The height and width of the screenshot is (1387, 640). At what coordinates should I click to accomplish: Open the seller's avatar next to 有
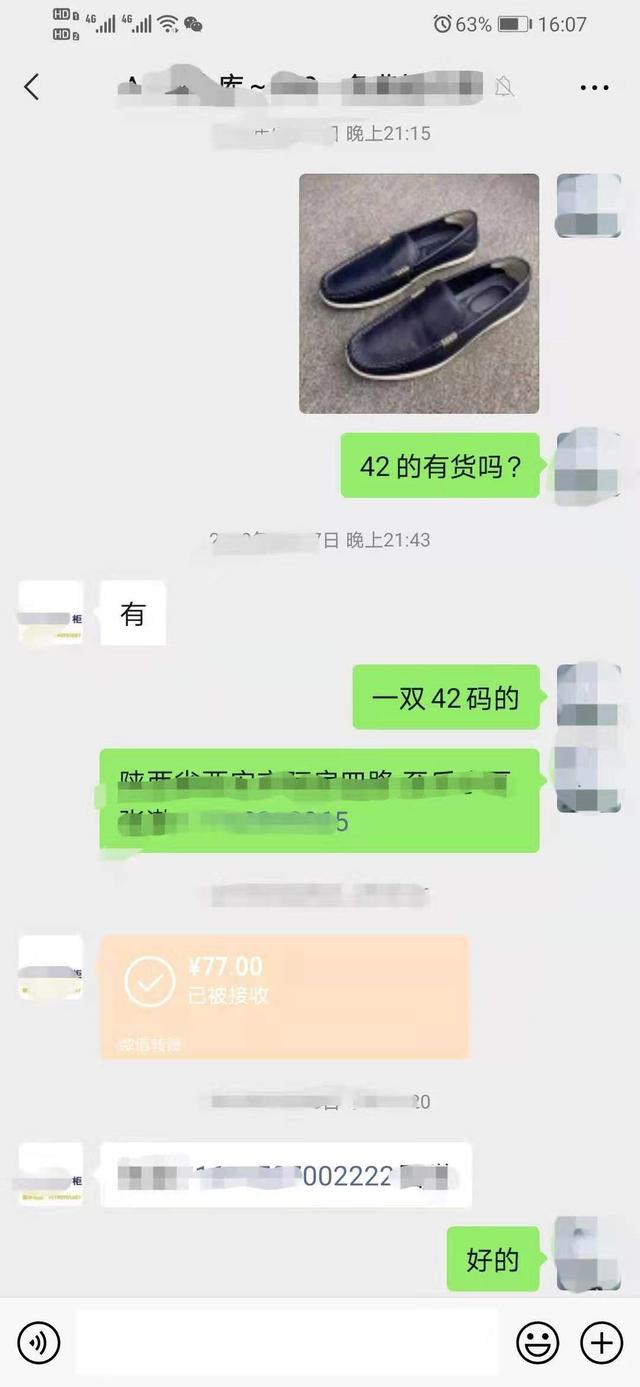point(51,613)
